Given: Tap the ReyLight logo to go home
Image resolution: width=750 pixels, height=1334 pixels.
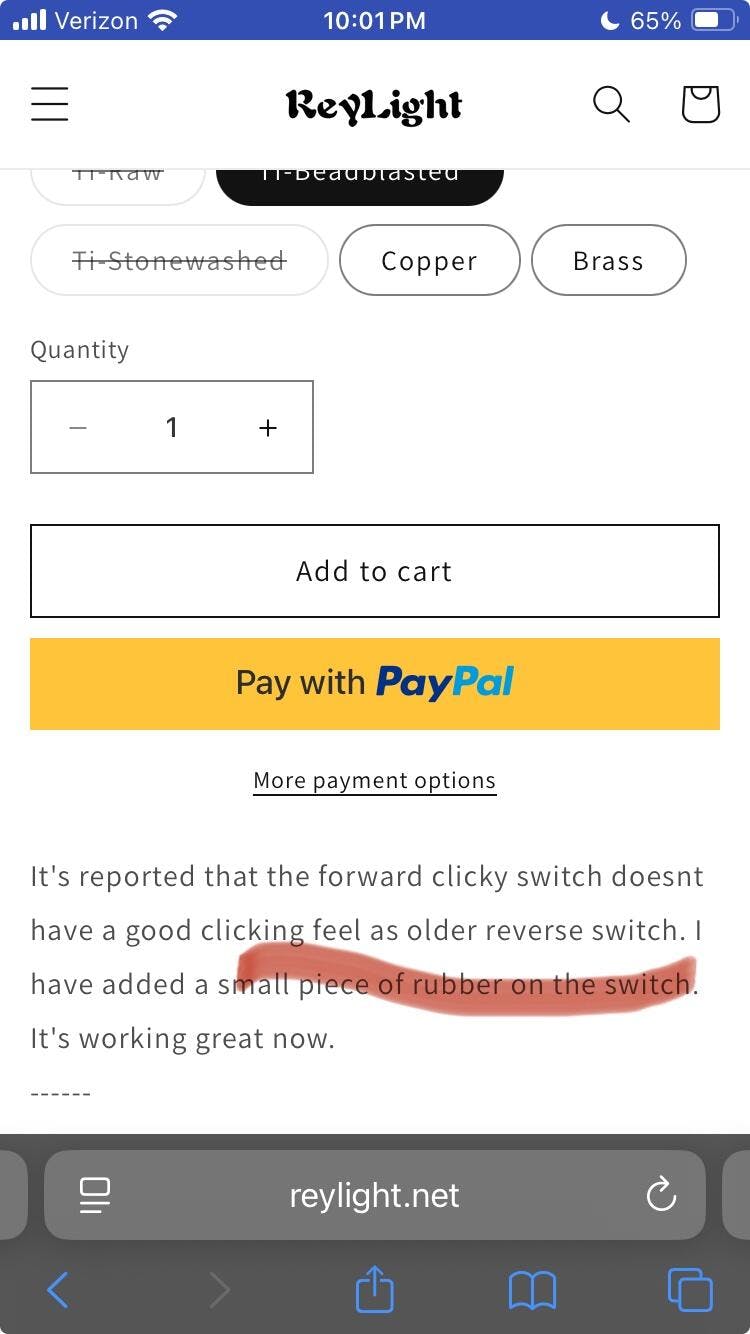Looking at the screenshot, I should coord(374,105).
